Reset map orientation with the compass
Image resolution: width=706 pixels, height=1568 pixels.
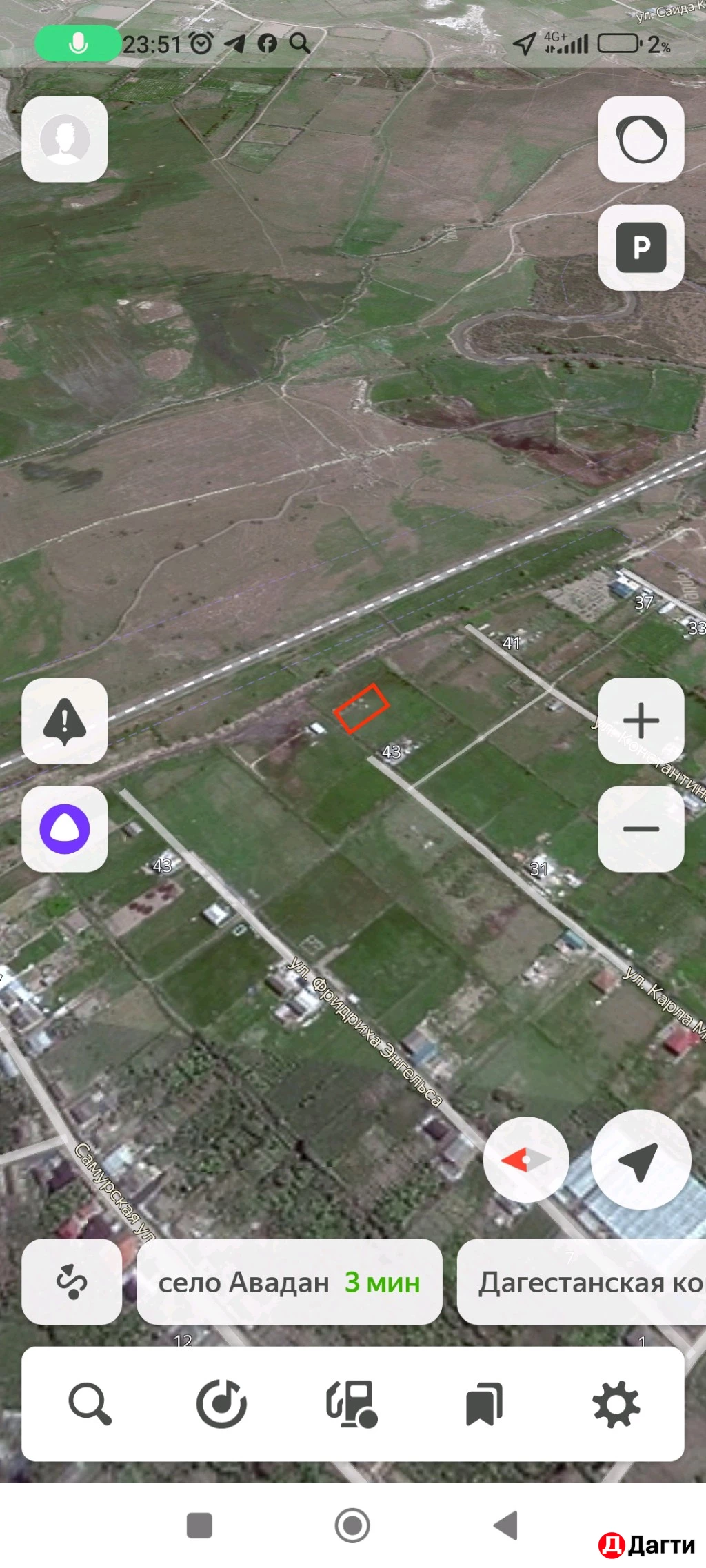click(x=526, y=1160)
